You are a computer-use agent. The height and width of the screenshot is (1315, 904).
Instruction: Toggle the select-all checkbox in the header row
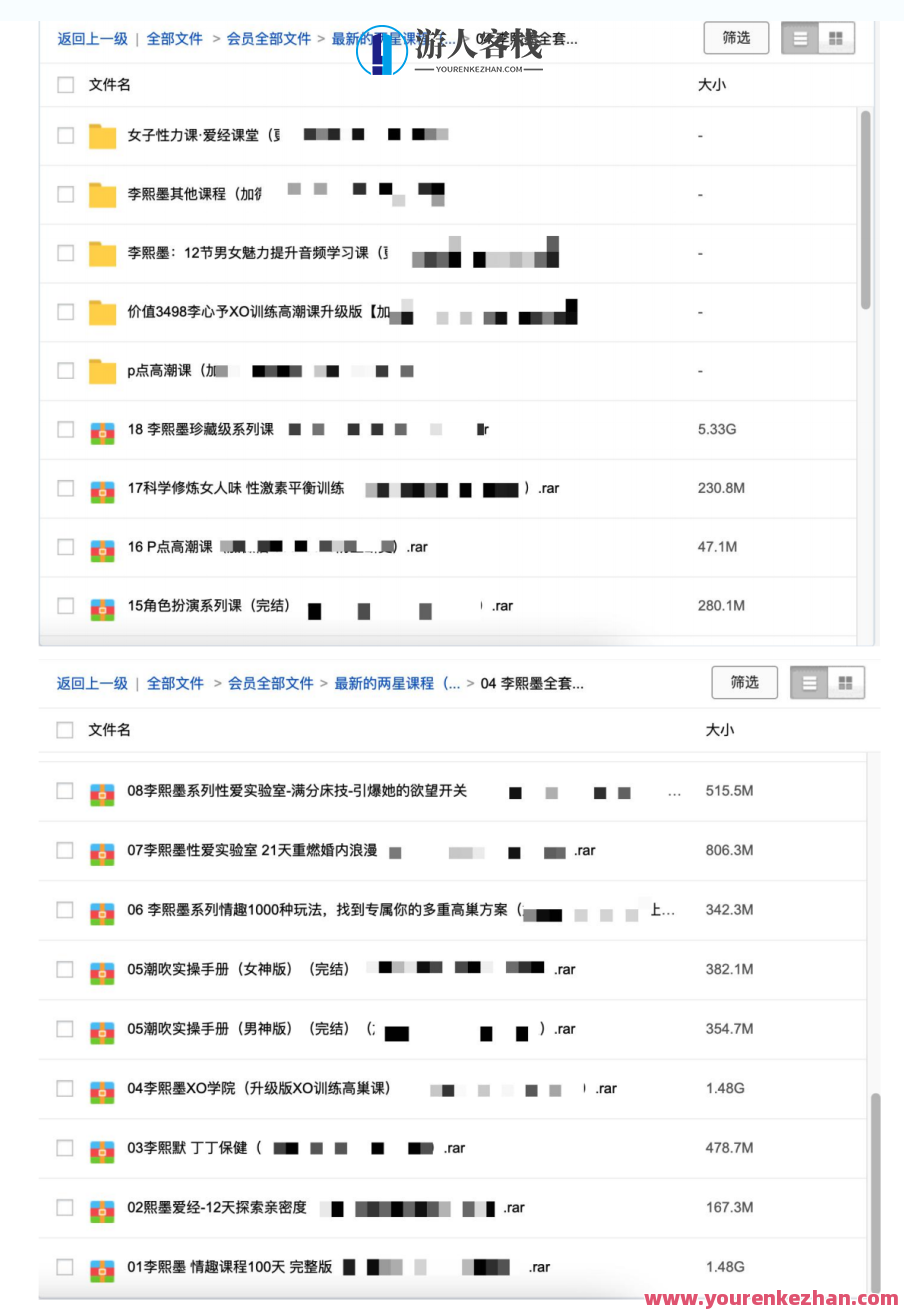click(64, 84)
